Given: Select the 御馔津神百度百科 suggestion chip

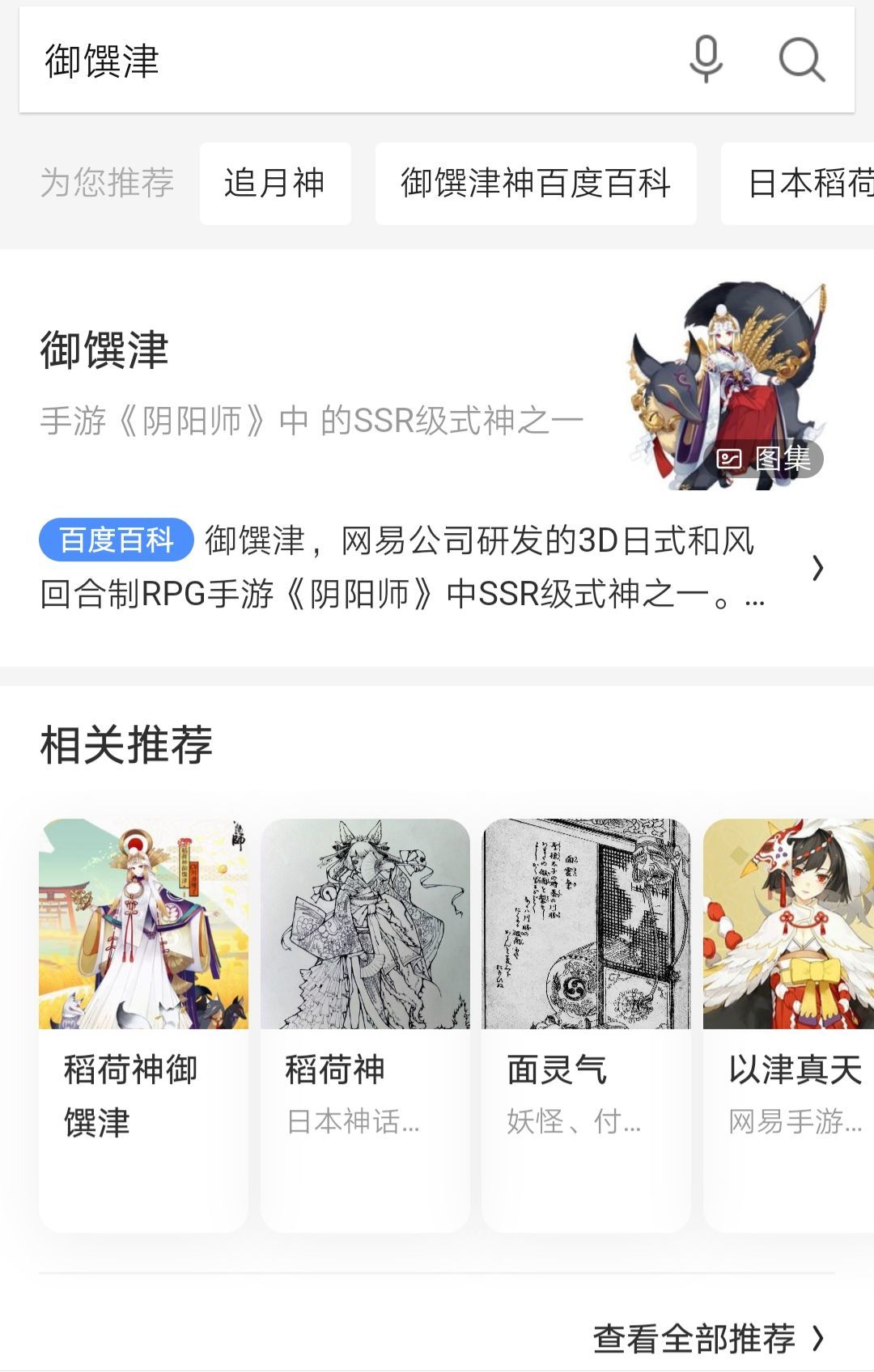Looking at the screenshot, I should (536, 183).
